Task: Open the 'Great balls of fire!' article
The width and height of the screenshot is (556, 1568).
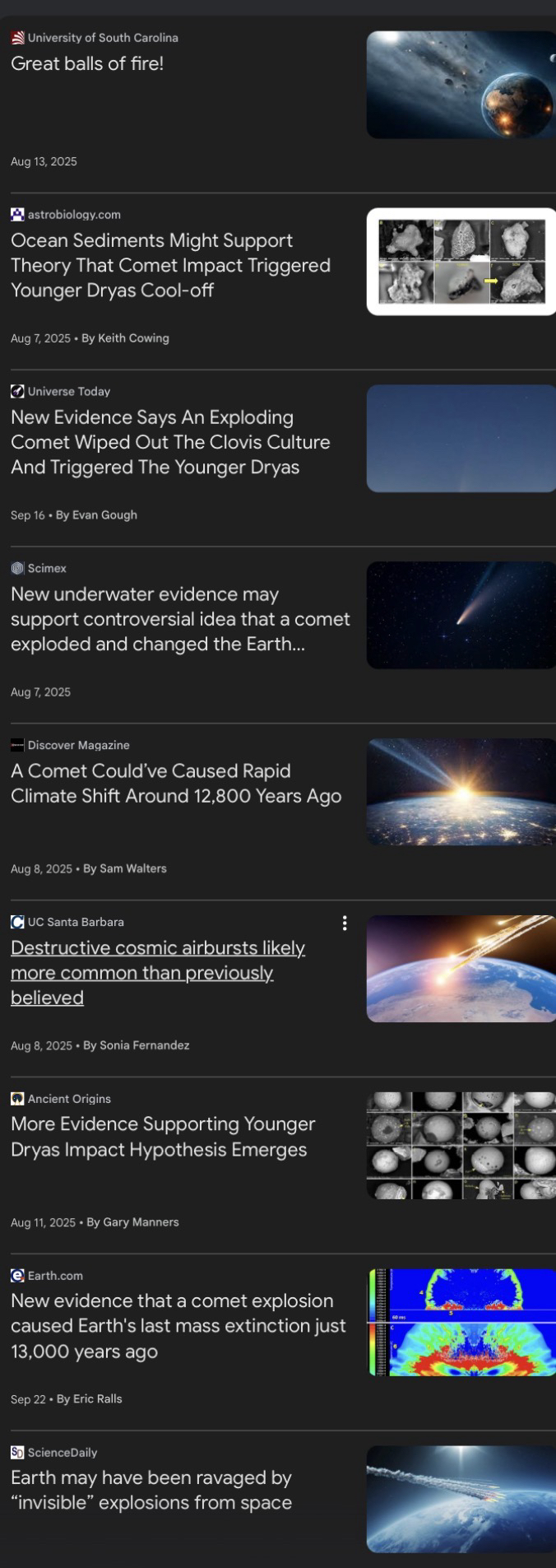Action: [x=87, y=63]
